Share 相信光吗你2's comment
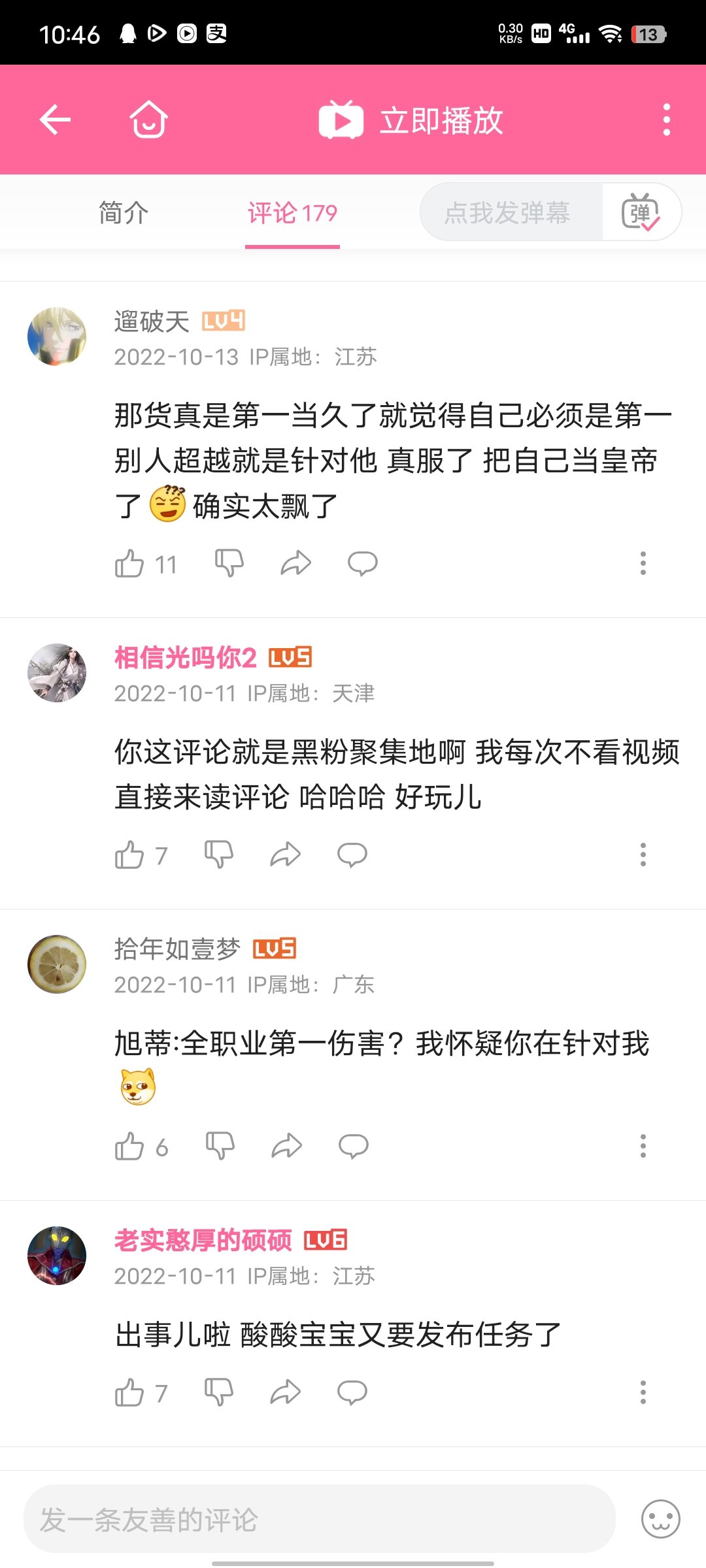Screen dimensions: 706x1568 (285, 855)
